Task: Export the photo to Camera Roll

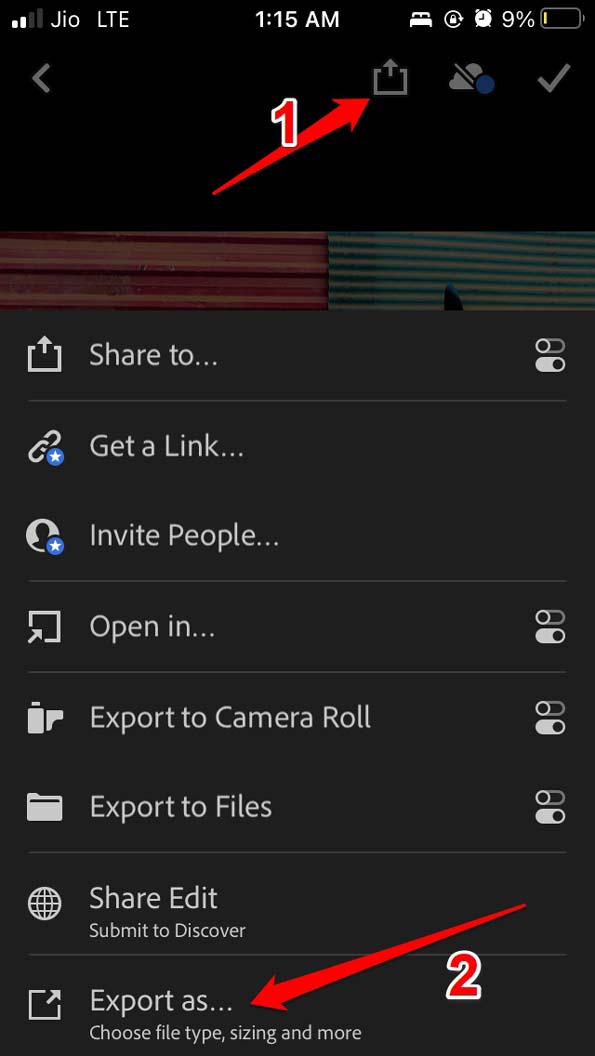Action: (297, 717)
